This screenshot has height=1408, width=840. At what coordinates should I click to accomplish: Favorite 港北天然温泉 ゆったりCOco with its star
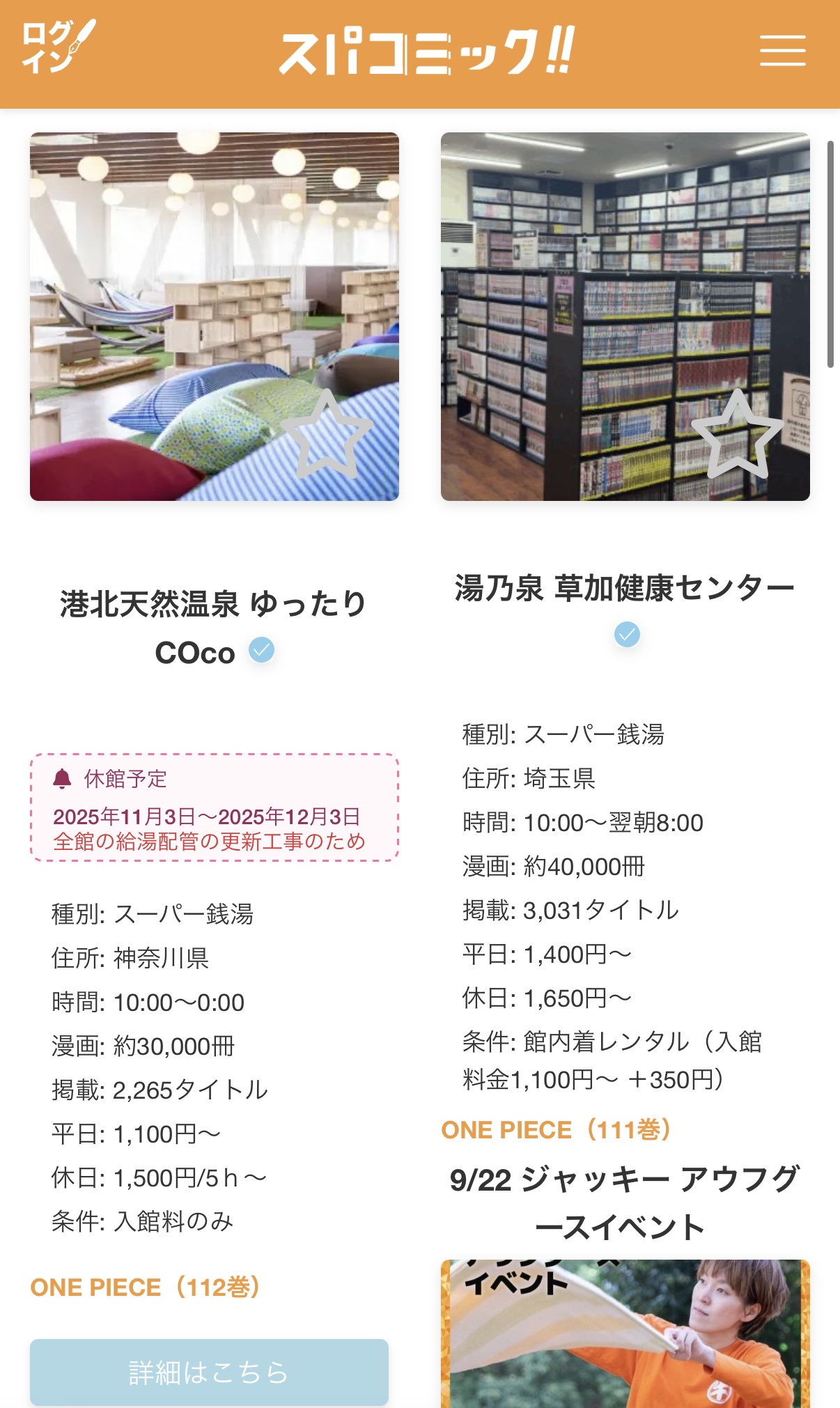(326, 435)
